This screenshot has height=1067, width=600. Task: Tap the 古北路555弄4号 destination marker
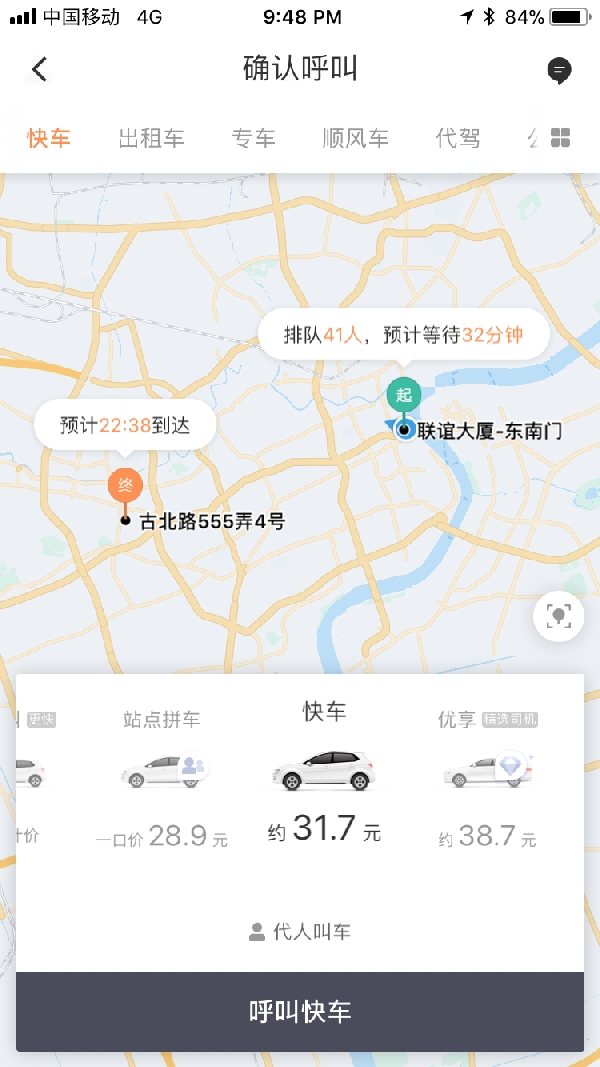point(125,497)
